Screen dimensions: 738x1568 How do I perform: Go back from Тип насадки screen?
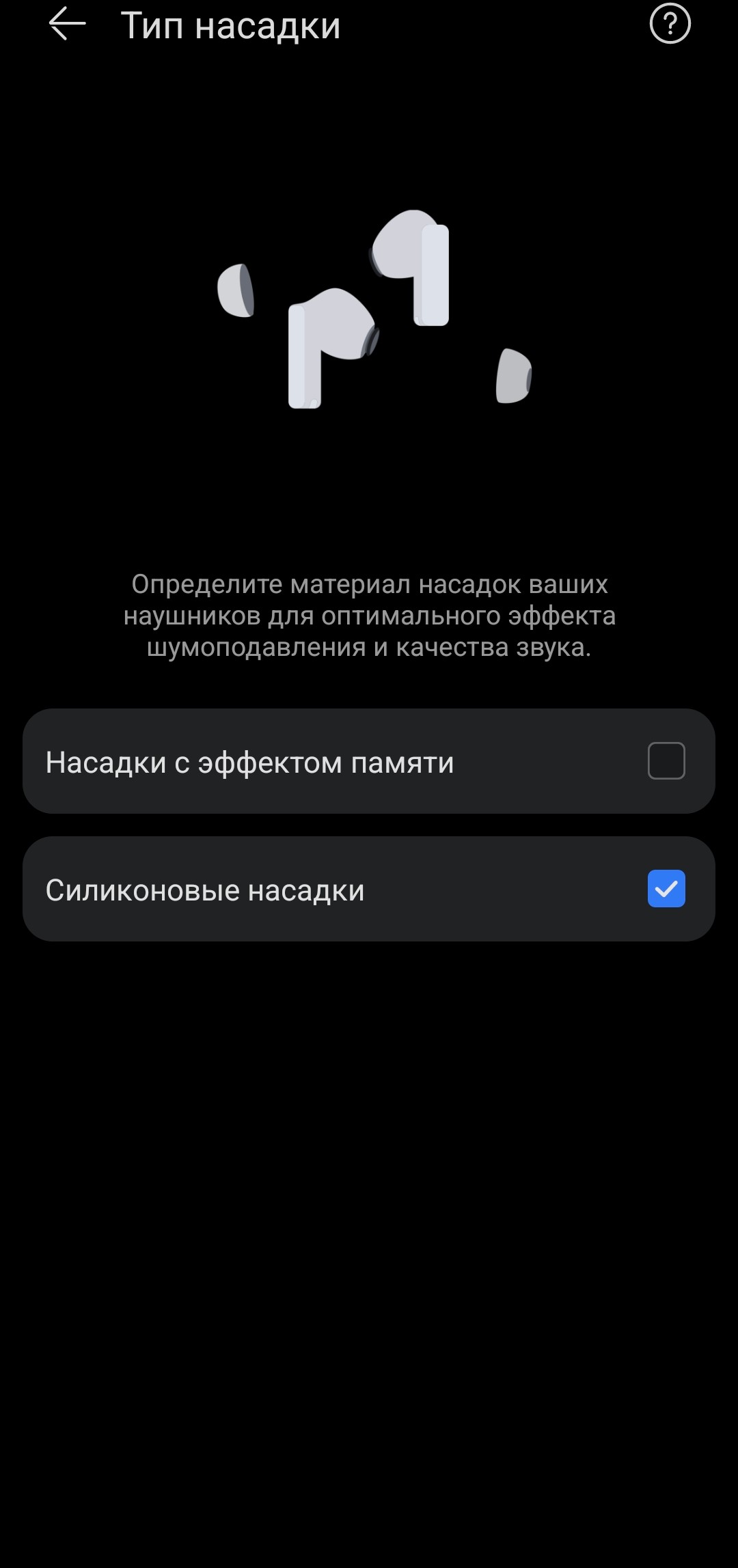pos(67,24)
